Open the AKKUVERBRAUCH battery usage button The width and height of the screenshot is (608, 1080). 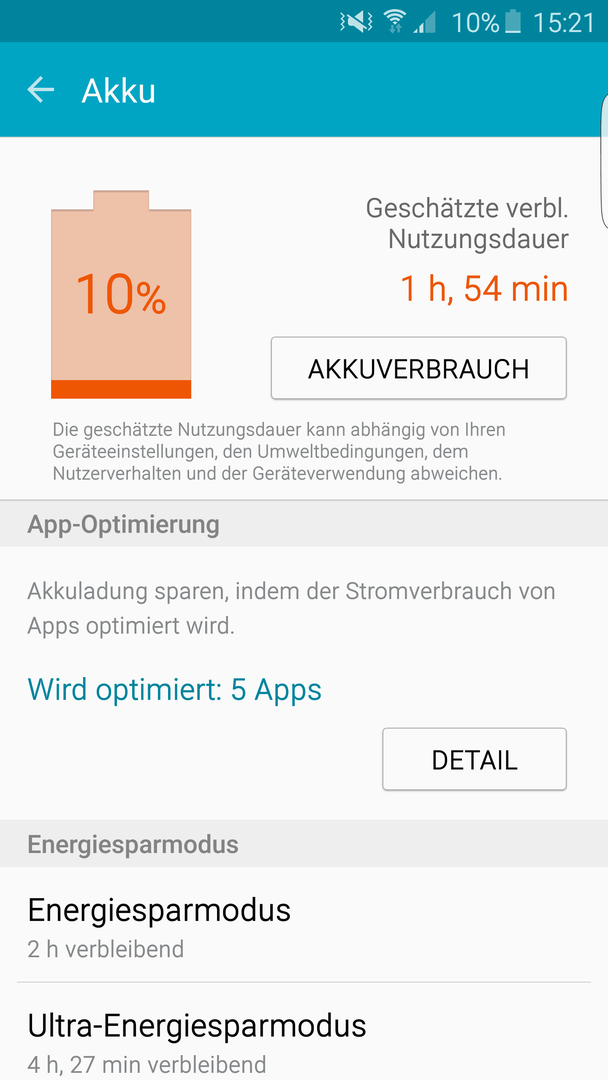pos(419,368)
